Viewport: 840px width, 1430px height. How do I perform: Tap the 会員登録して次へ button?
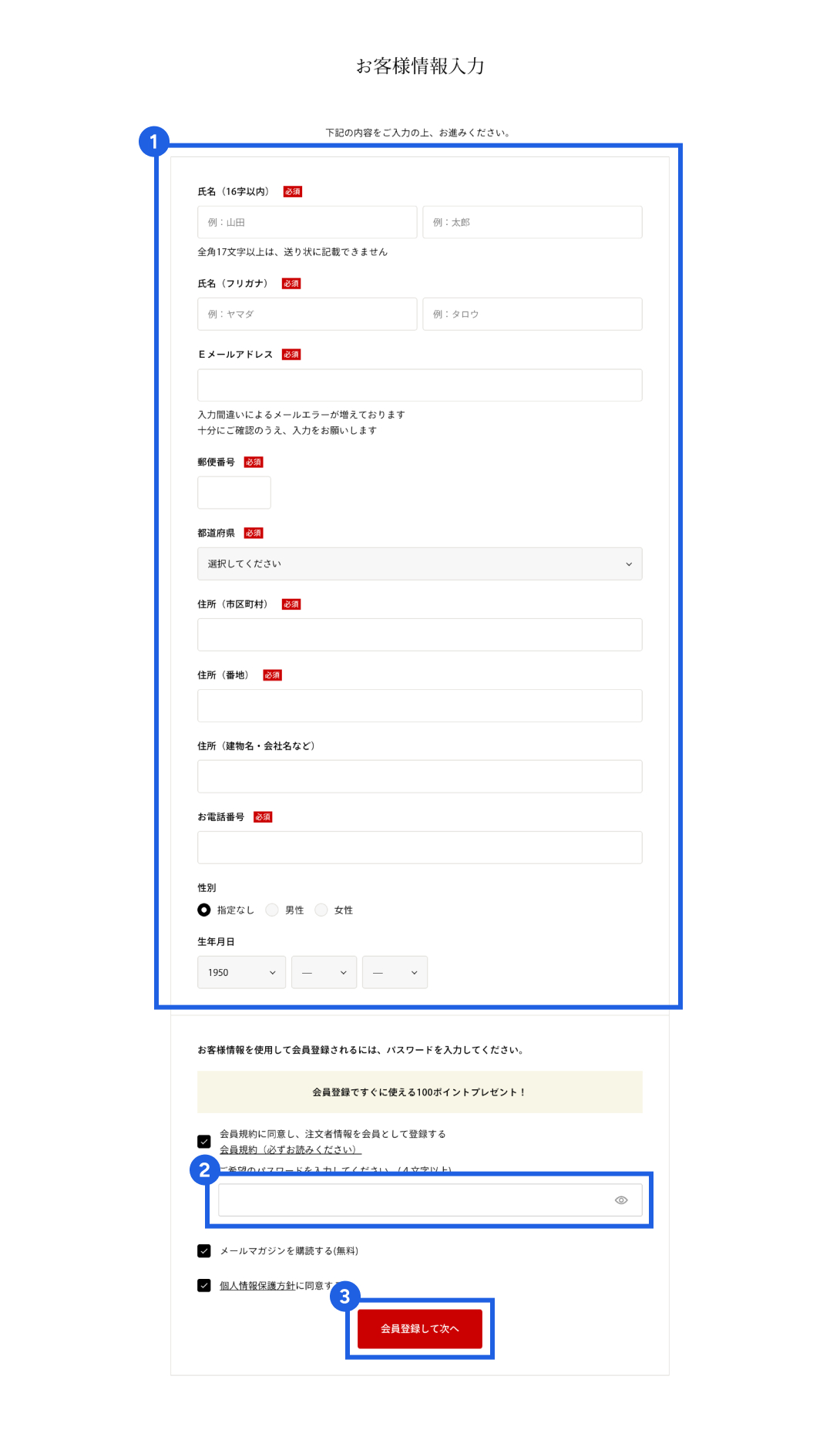point(420,1328)
